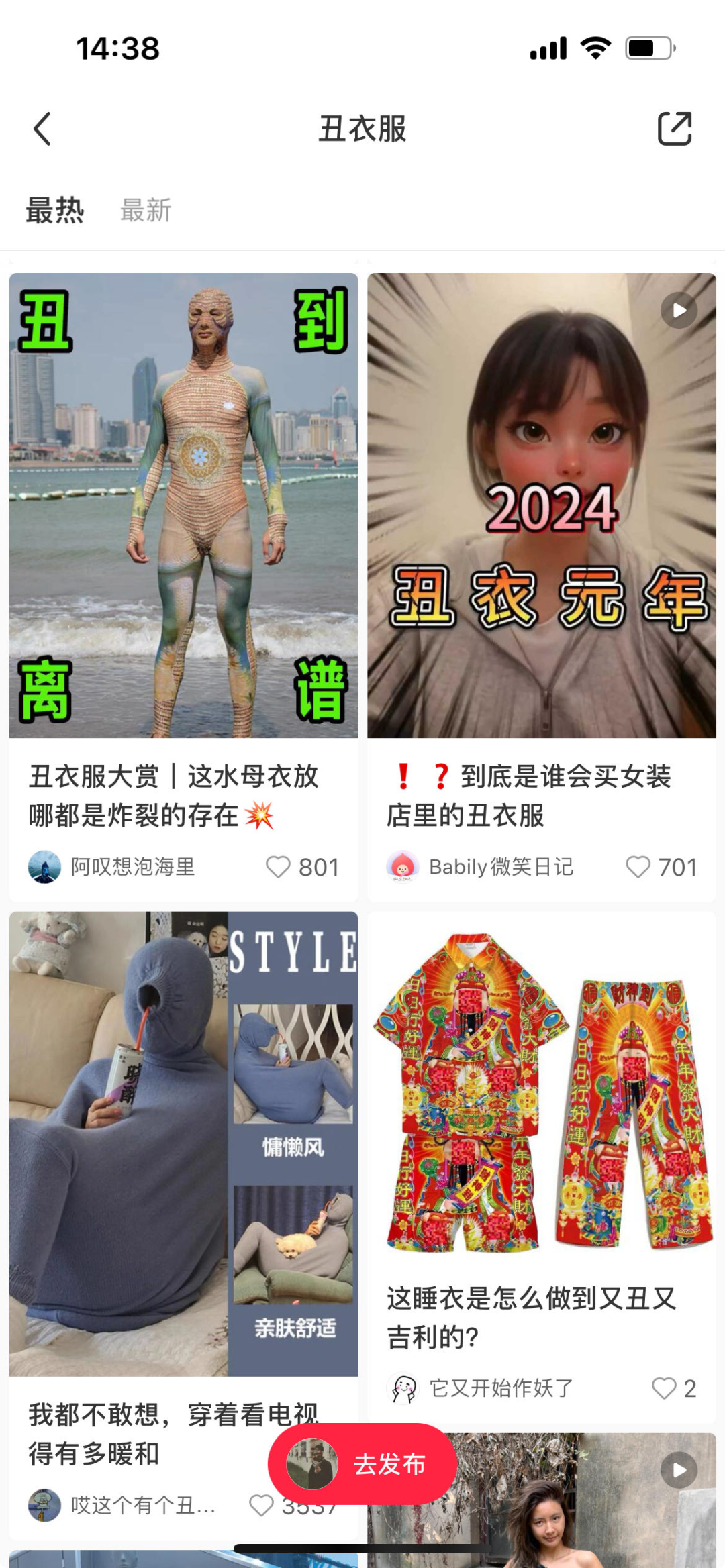Go back from the 丑衣服 topic page
The image size is (725, 1568).
42,129
